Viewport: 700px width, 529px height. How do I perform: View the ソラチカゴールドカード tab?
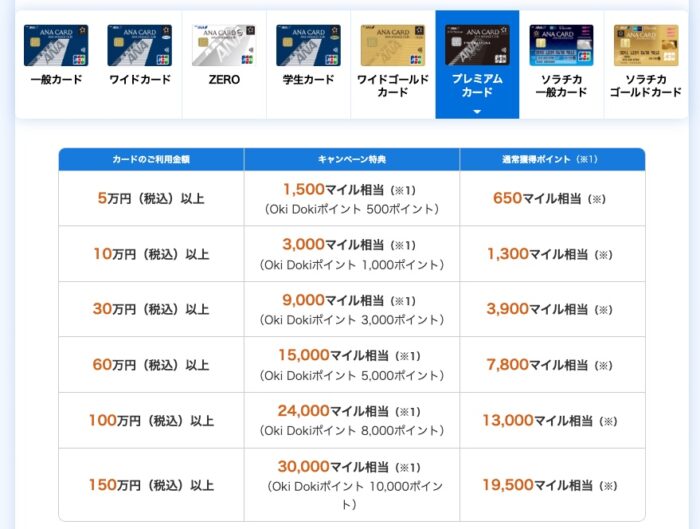pyautogui.click(x=645, y=62)
